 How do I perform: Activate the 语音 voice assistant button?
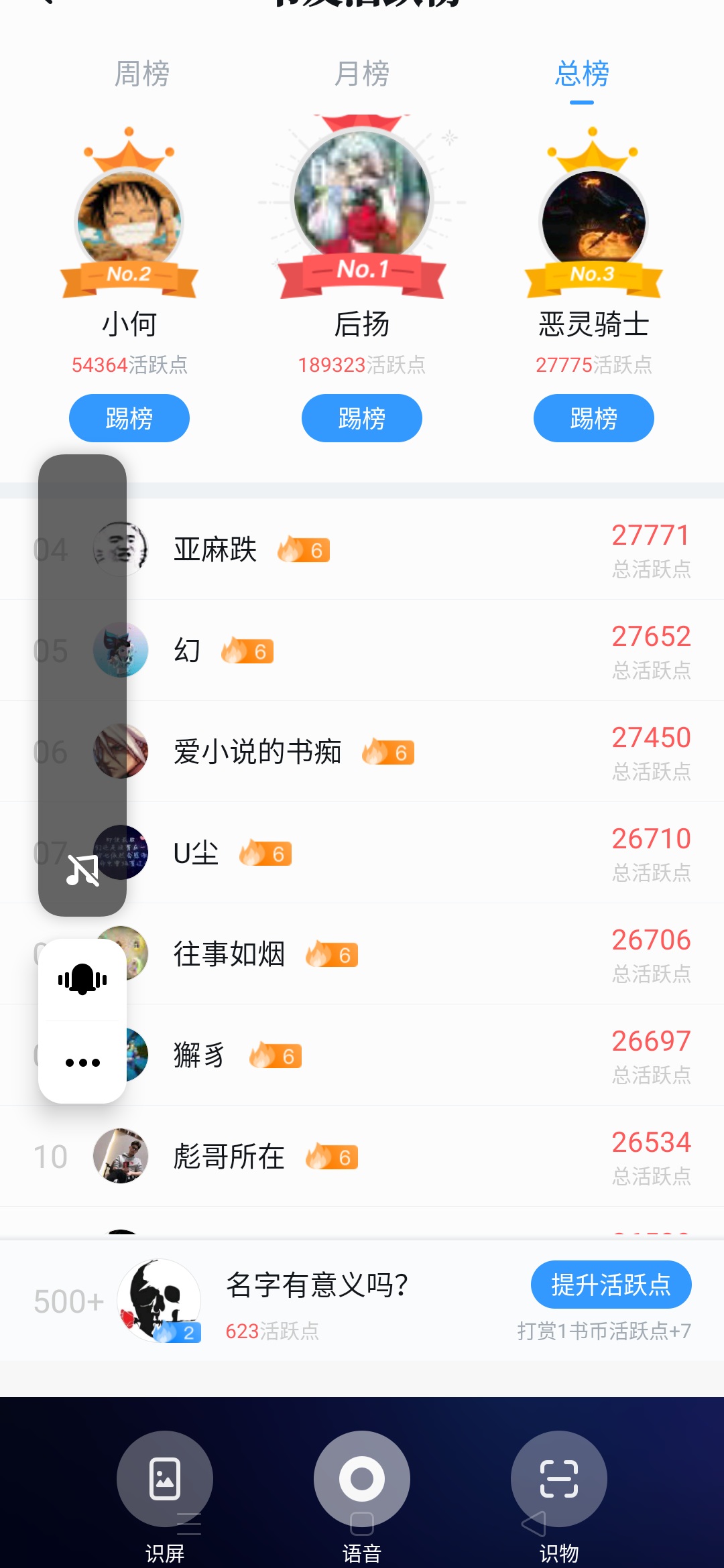[362, 1478]
